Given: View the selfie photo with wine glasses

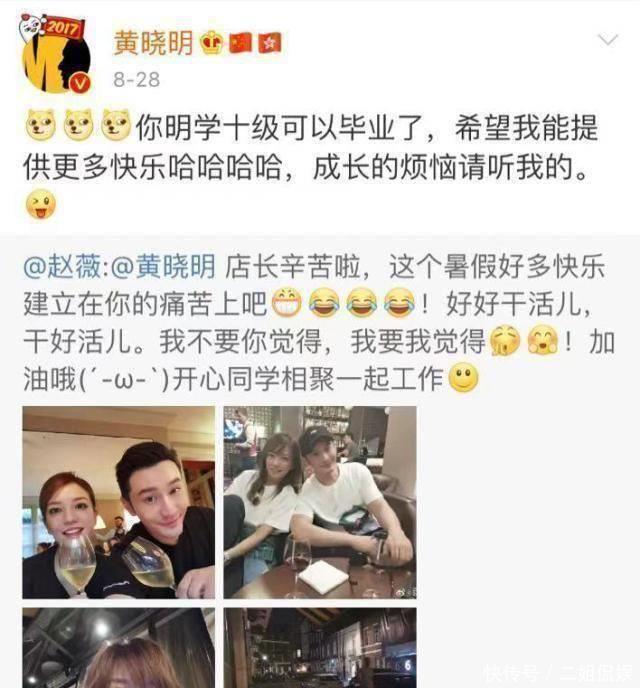Looking at the screenshot, I should click(118, 502).
